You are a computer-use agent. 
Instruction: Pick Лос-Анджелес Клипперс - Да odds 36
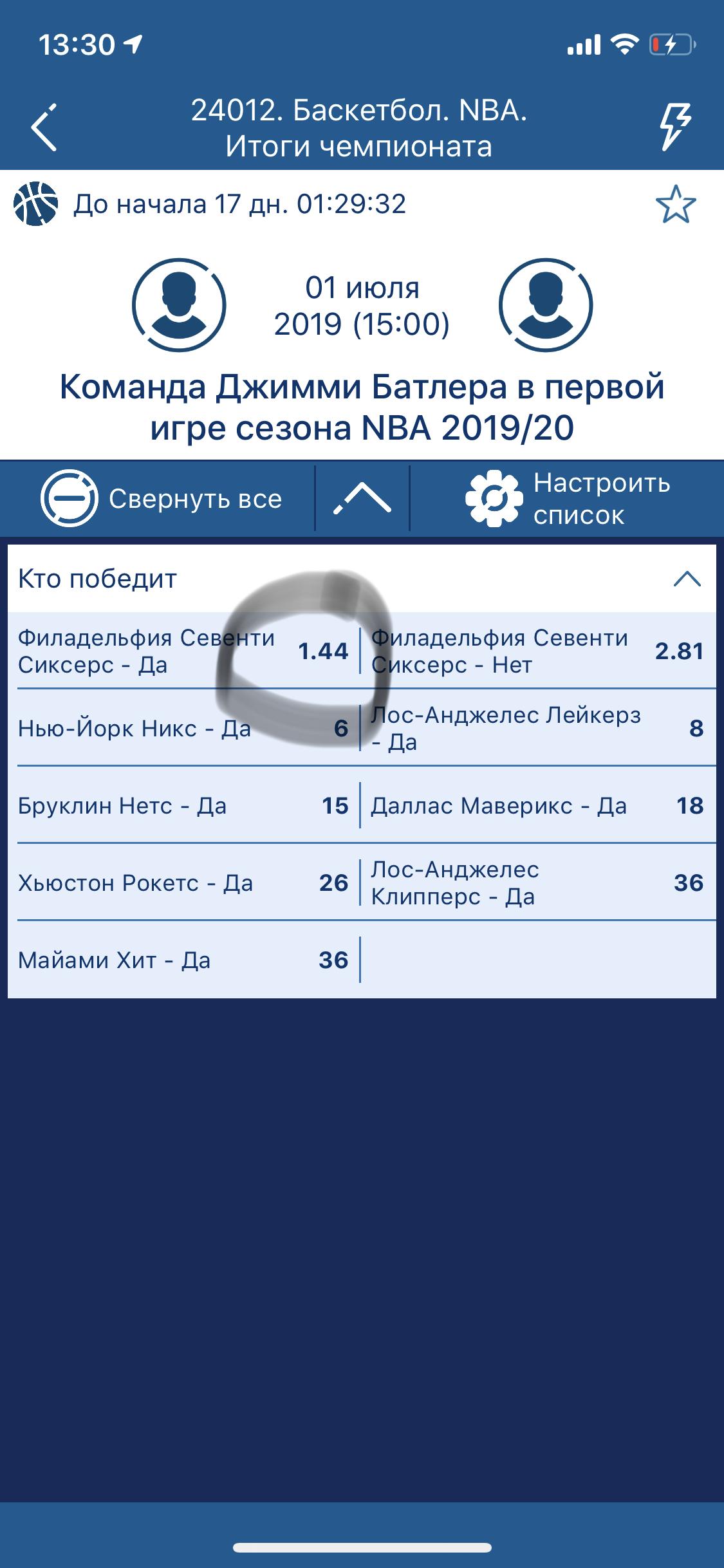539,882
